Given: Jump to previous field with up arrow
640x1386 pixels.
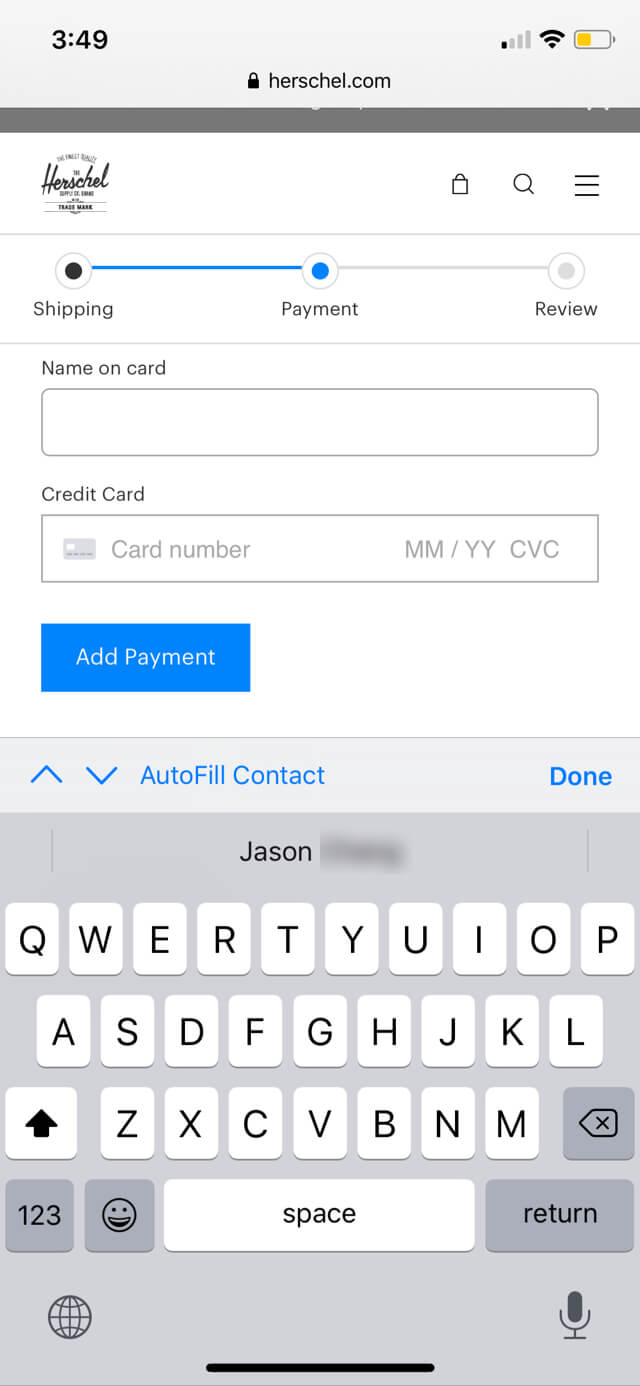Looking at the screenshot, I should 46,775.
